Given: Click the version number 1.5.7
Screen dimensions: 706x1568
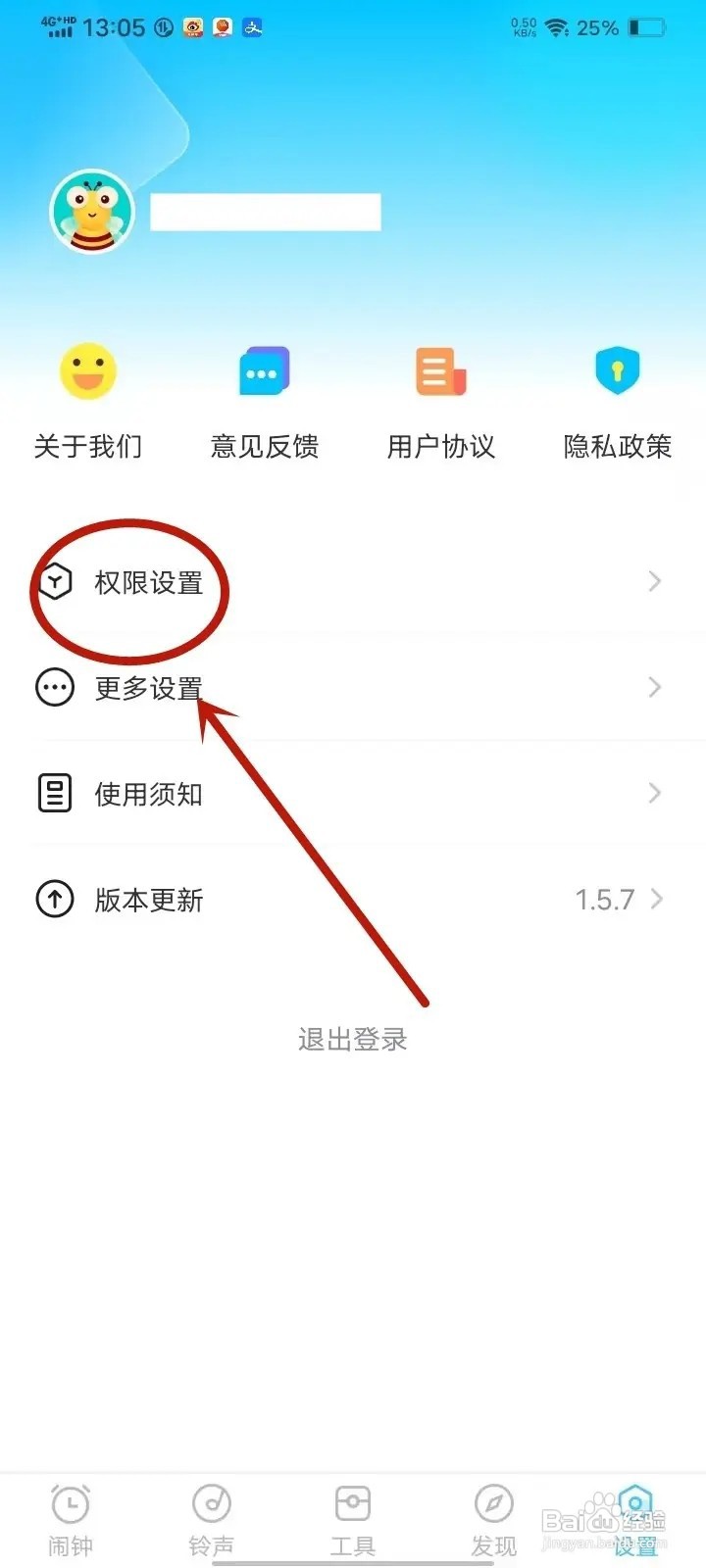Looking at the screenshot, I should click(606, 899).
